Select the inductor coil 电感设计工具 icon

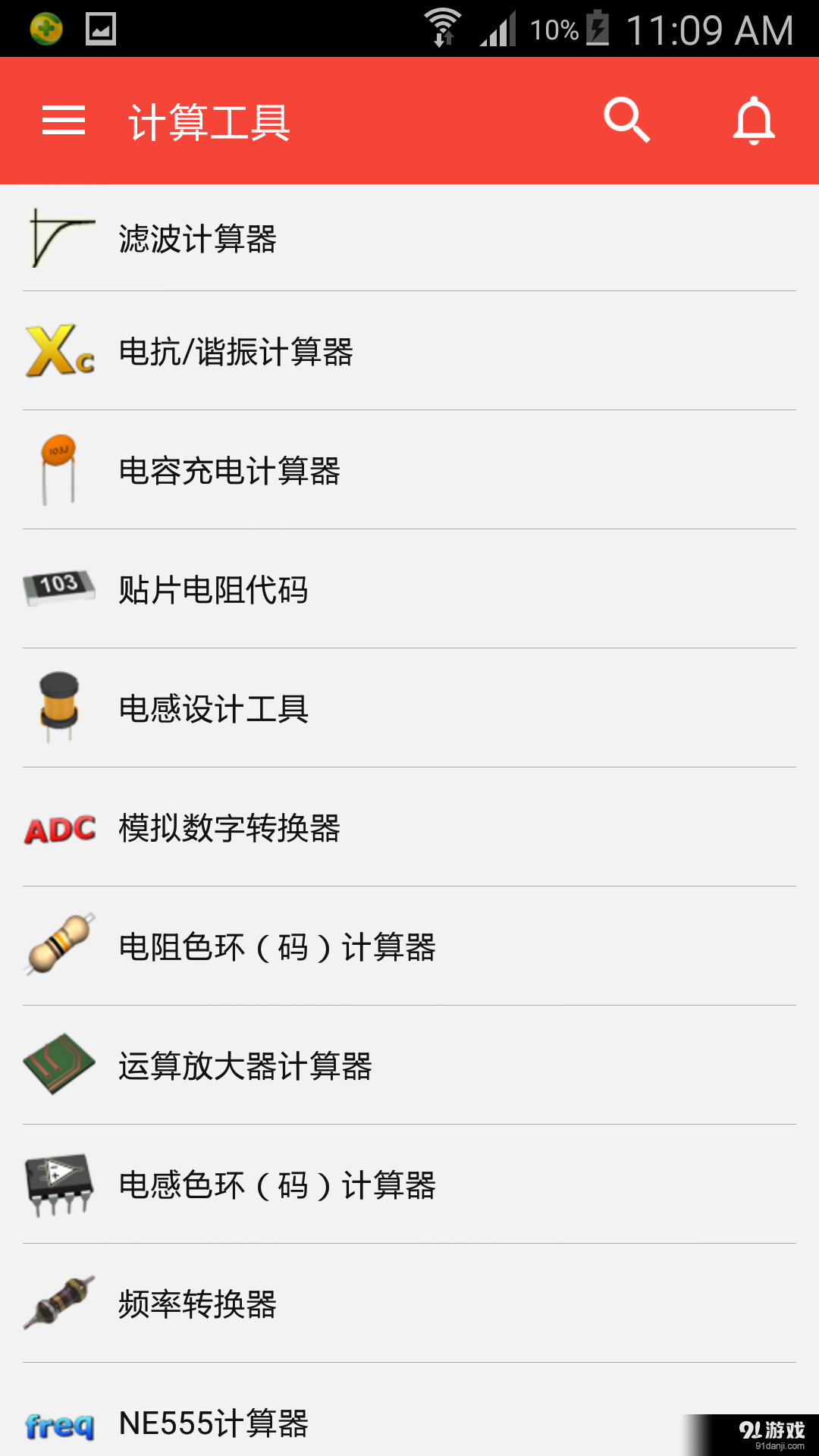[x=61, y=705]
